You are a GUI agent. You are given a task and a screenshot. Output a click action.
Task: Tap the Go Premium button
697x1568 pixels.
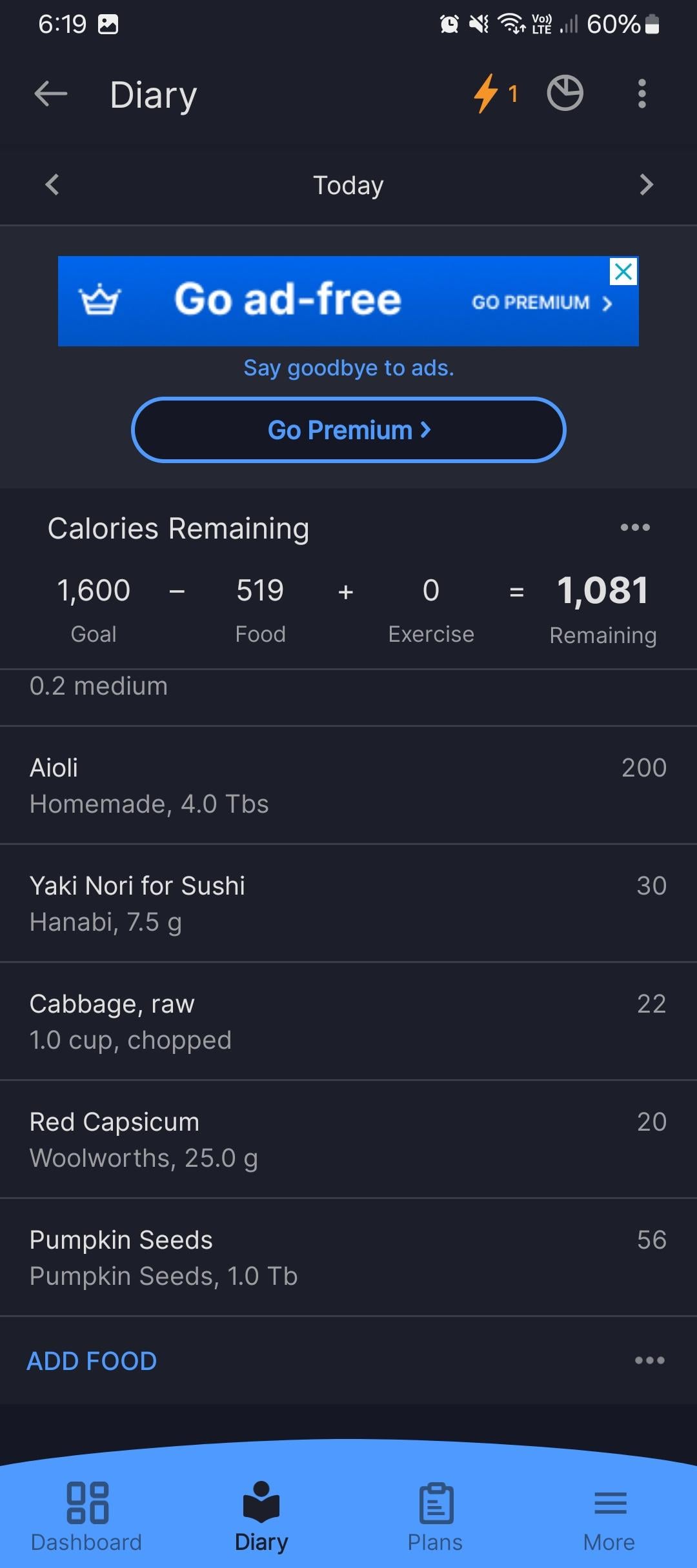348,430
